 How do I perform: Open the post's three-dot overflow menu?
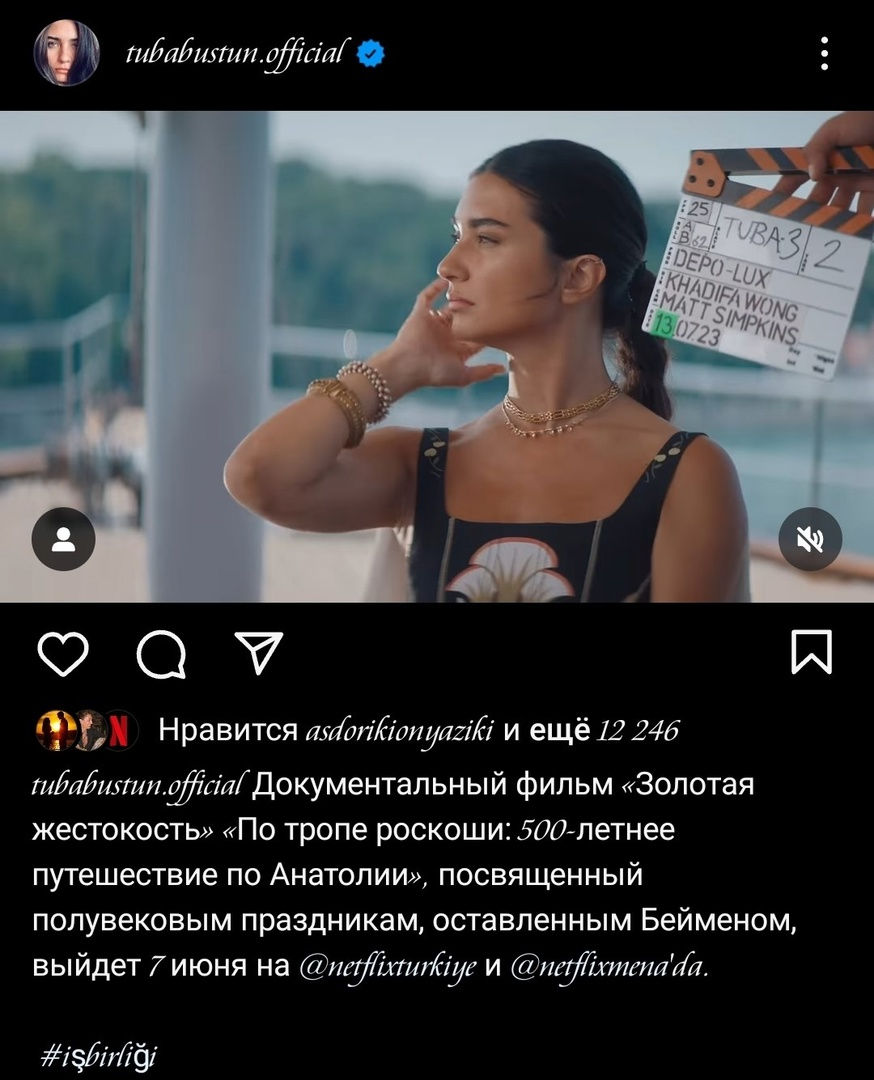(x=824, y=54)
